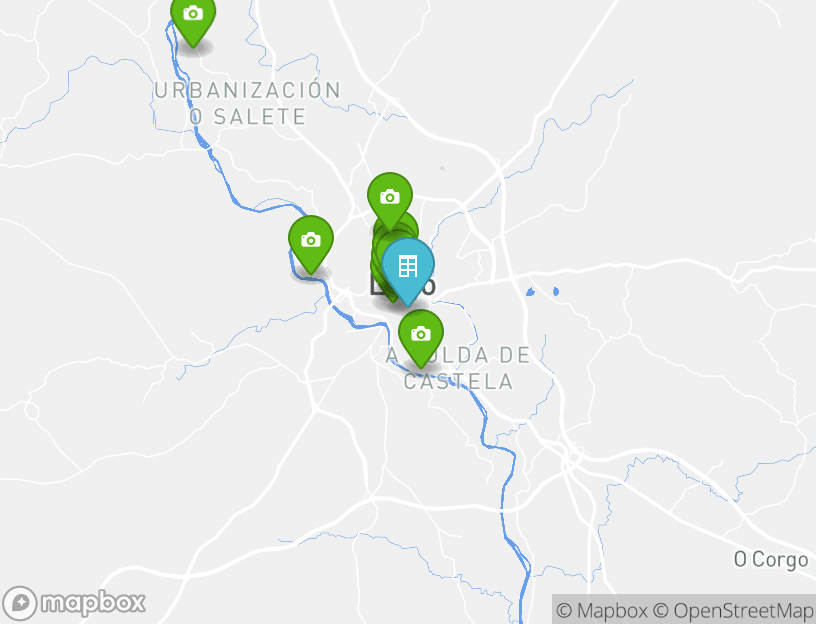Screen dimensions: 816x624
Task: Open the blue building marker in the city center
Action: (408, 266)
